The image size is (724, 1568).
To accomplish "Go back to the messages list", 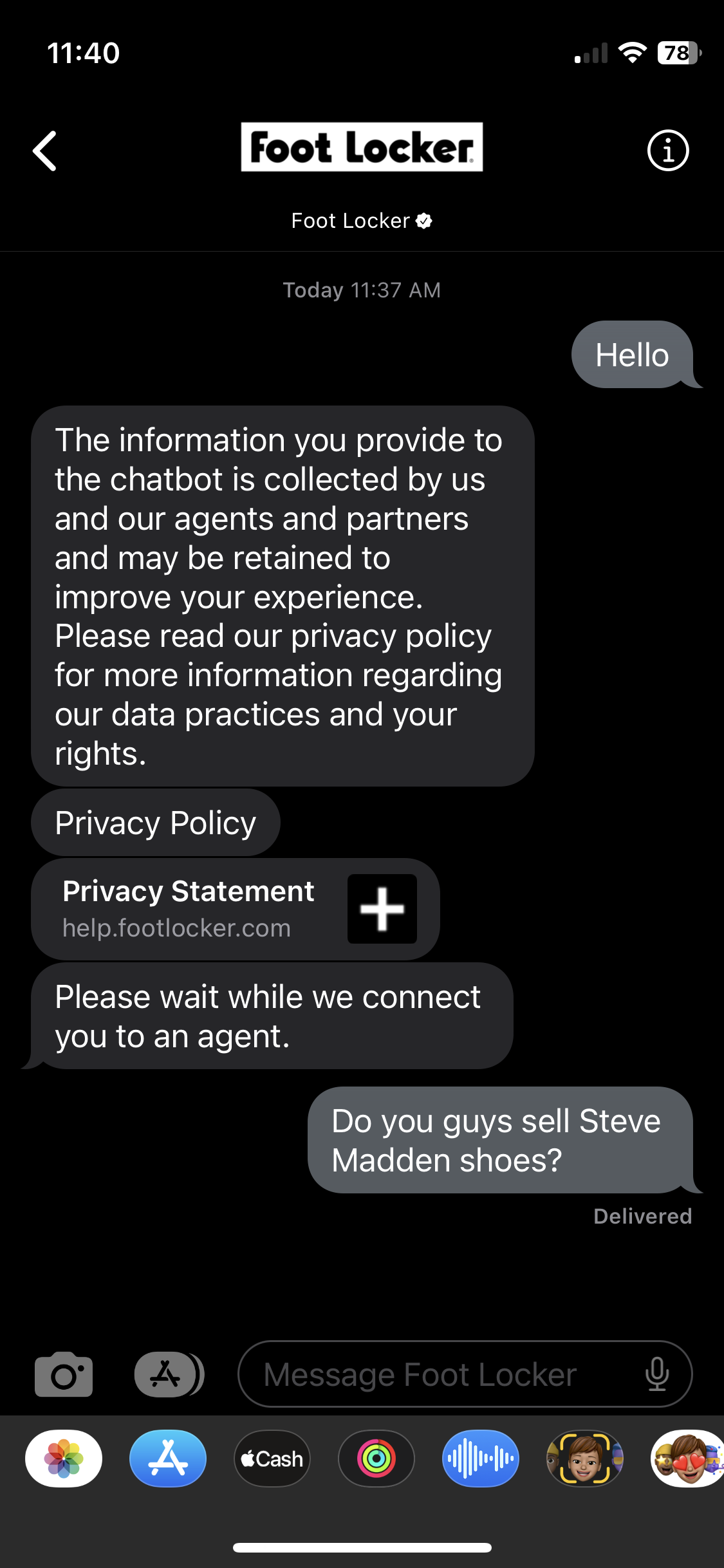I will (44, 151).
